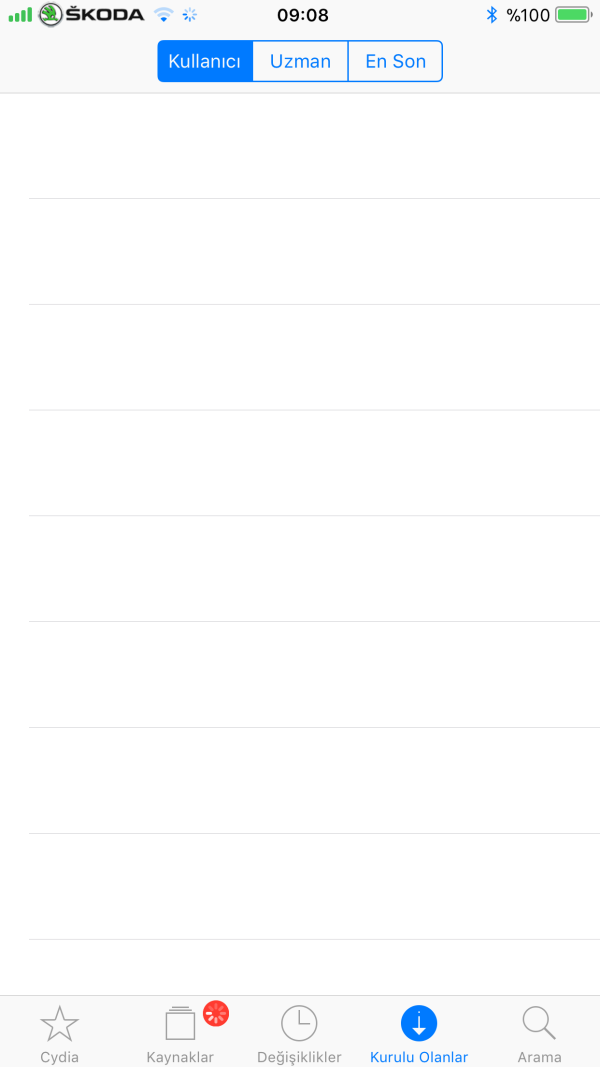
Task: Go to the Kaynaklar tab
Action: pyautogui.click(x=180, y=1033)
